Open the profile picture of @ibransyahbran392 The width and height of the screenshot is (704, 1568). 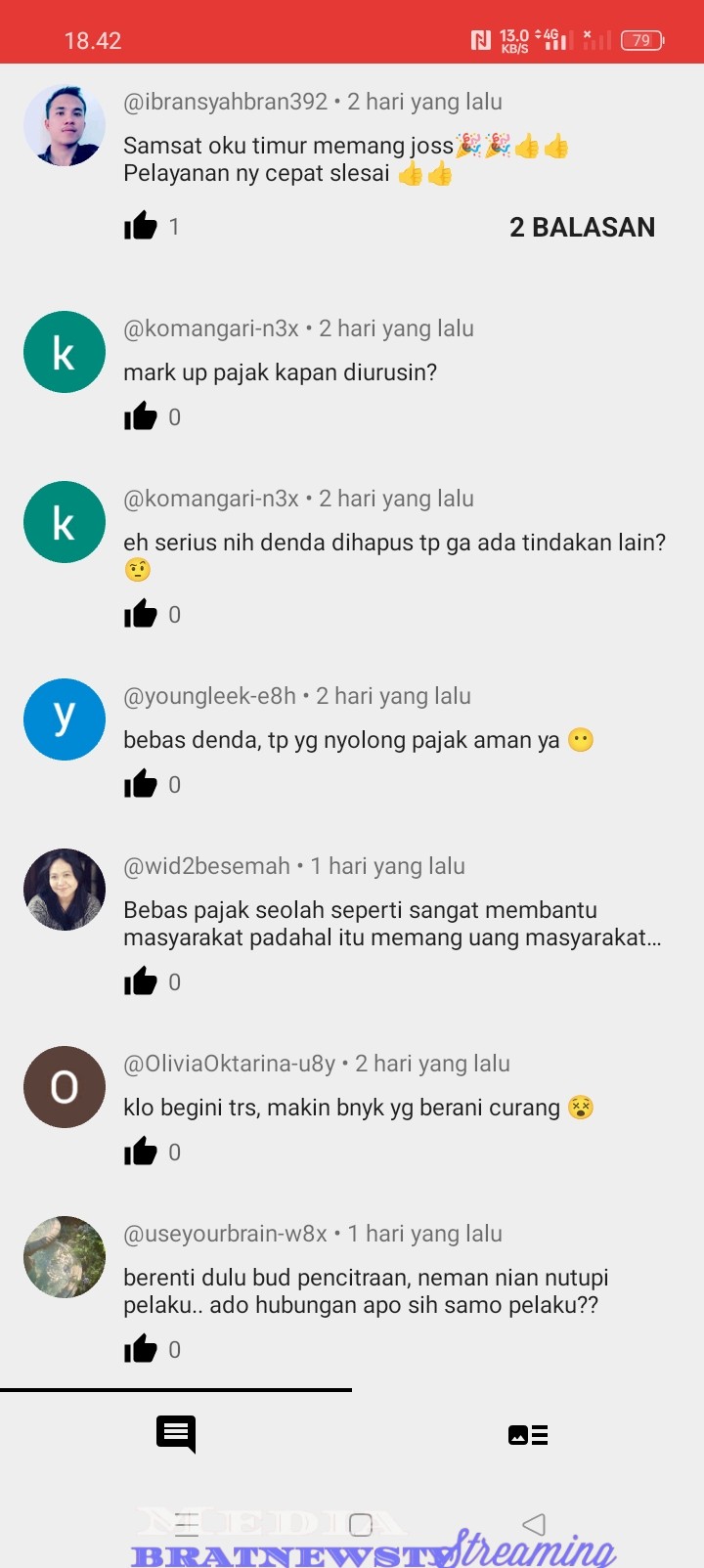point(65,125)
